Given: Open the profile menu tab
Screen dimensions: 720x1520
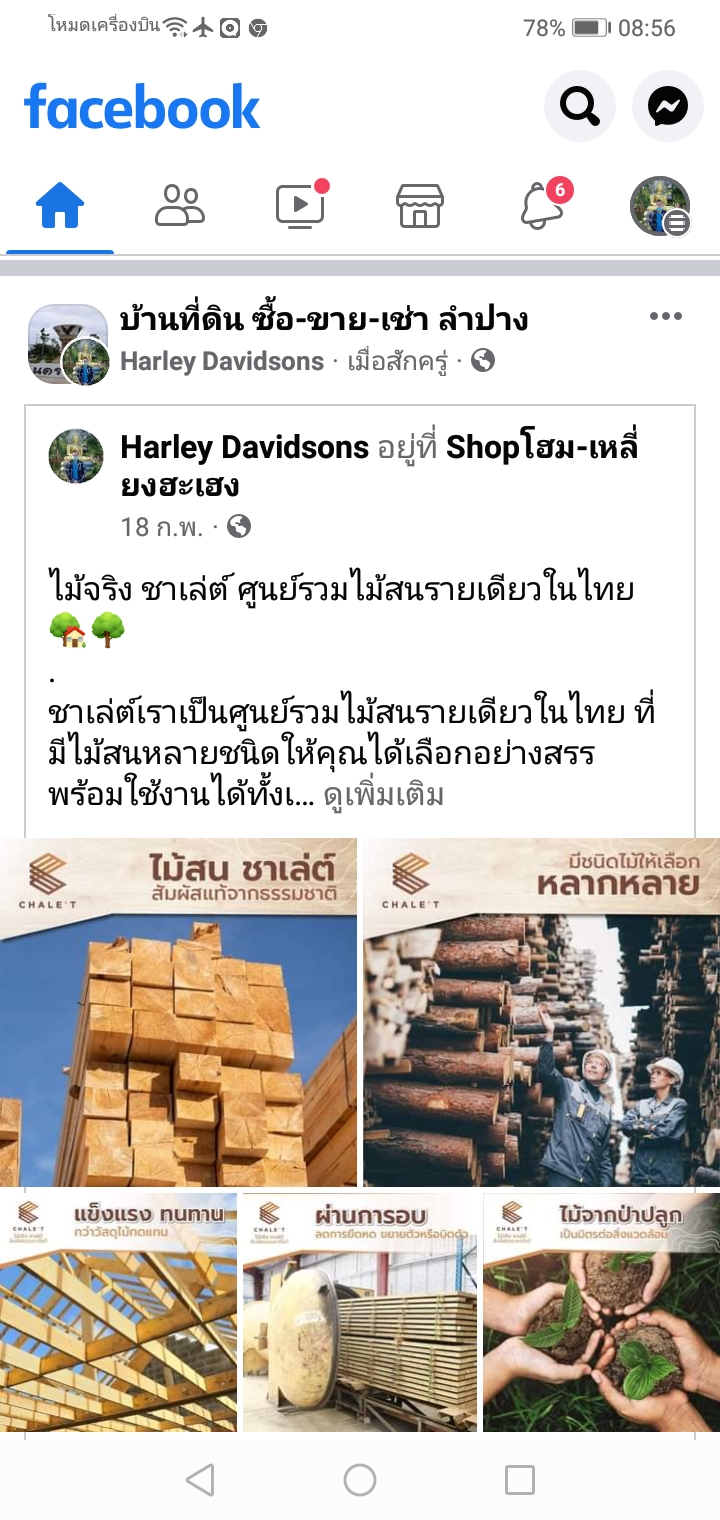Looking at the screenshot, I should coord(660,206).
